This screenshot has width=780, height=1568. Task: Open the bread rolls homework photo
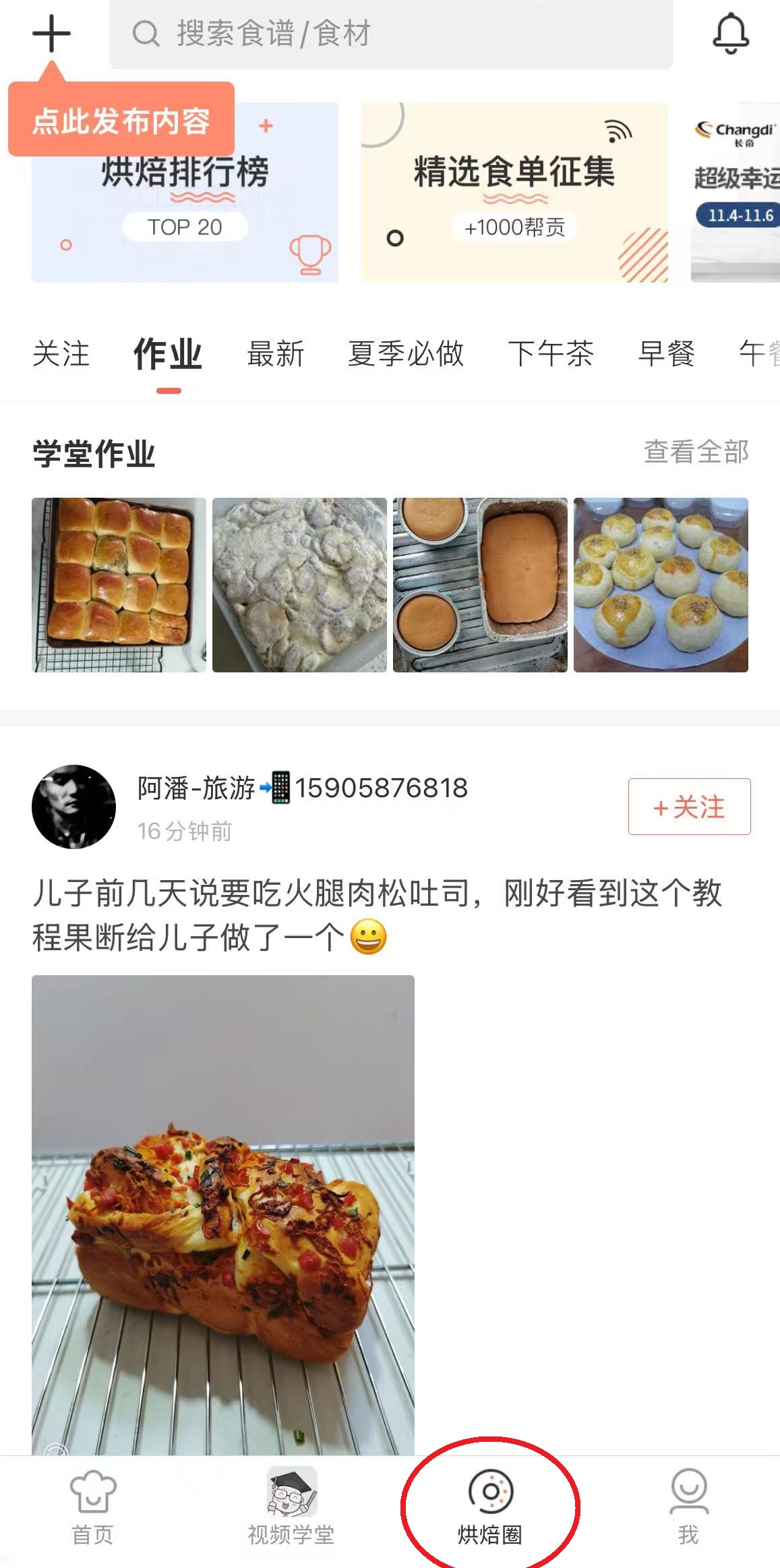[119, 585]
